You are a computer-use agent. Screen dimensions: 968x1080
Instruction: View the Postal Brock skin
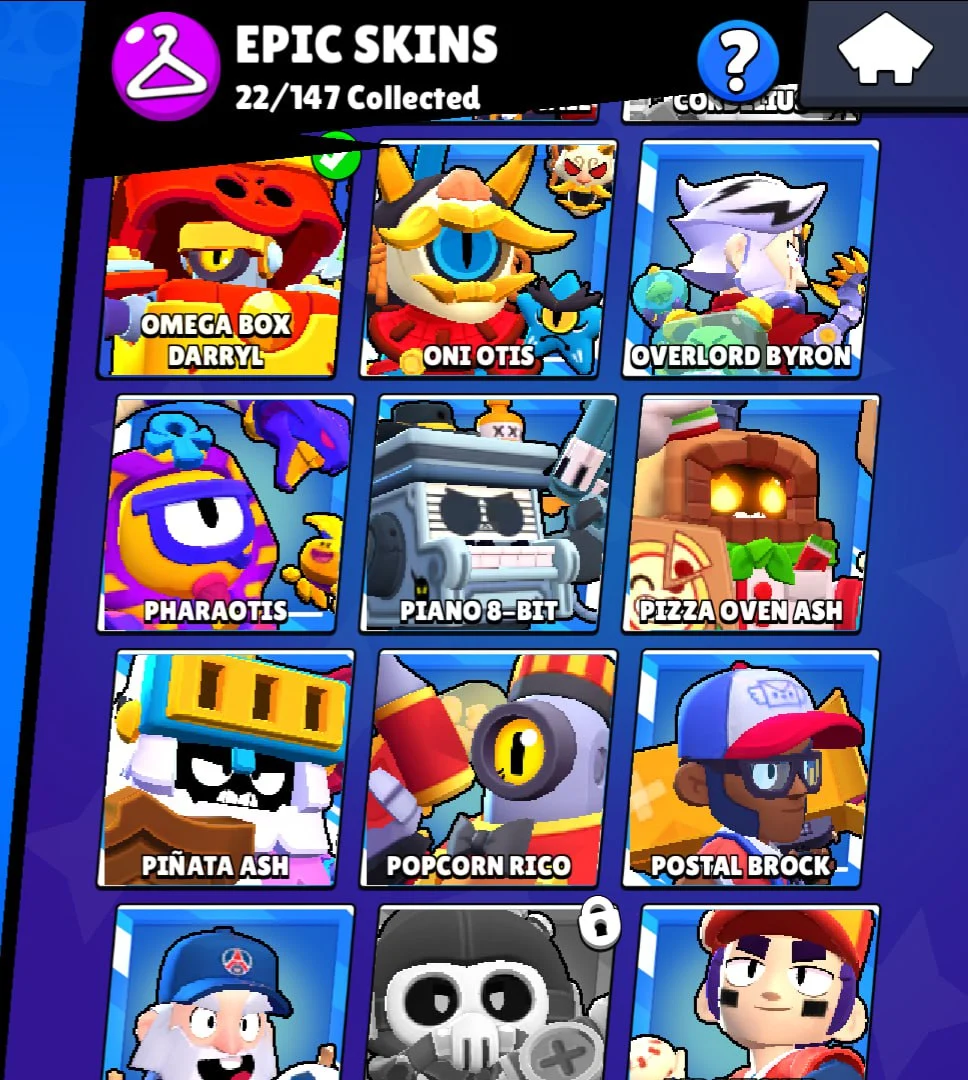750,768
